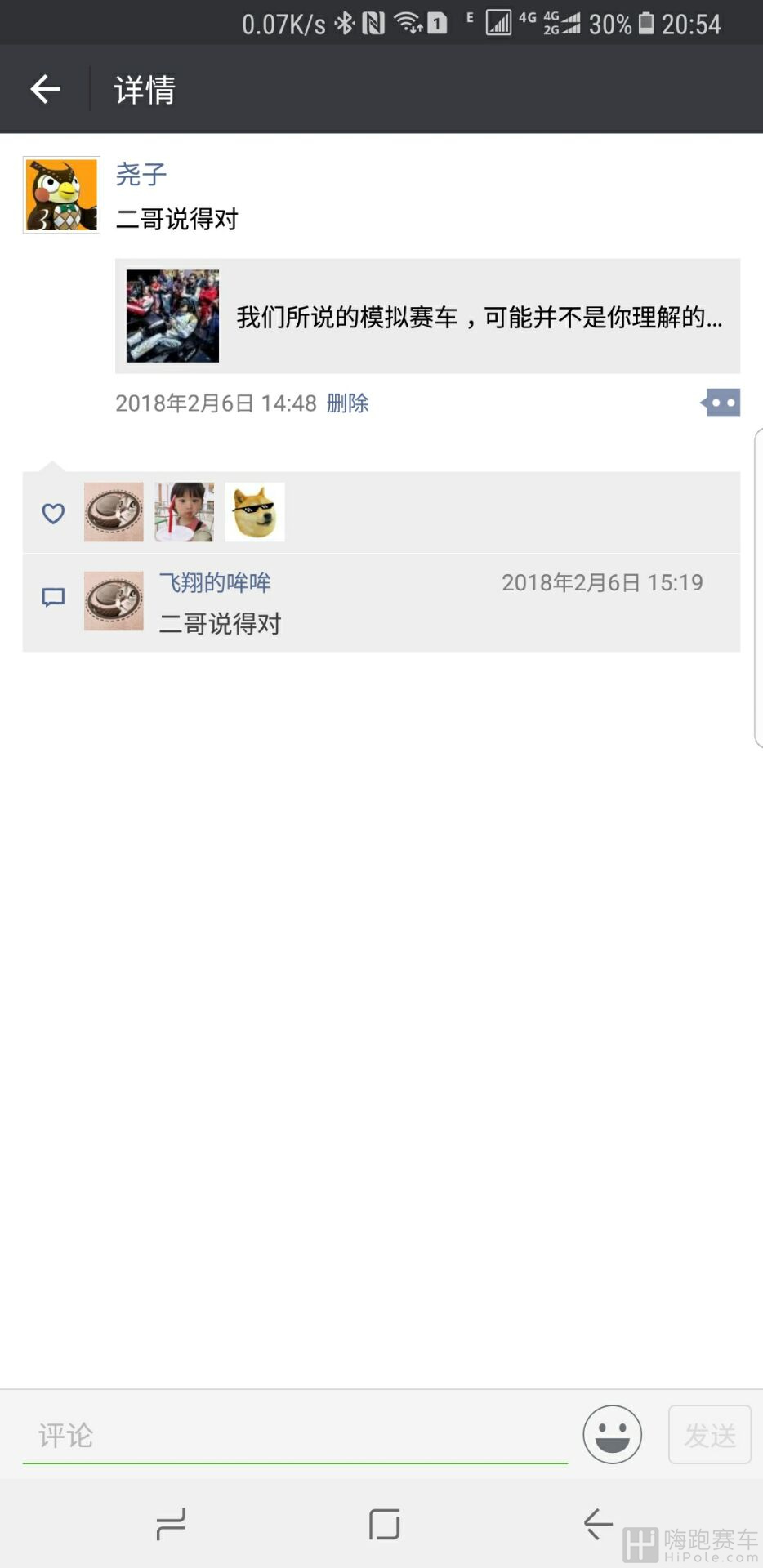Open the emoji picker
This screenshot has height=1568, width=763.
612,1435
